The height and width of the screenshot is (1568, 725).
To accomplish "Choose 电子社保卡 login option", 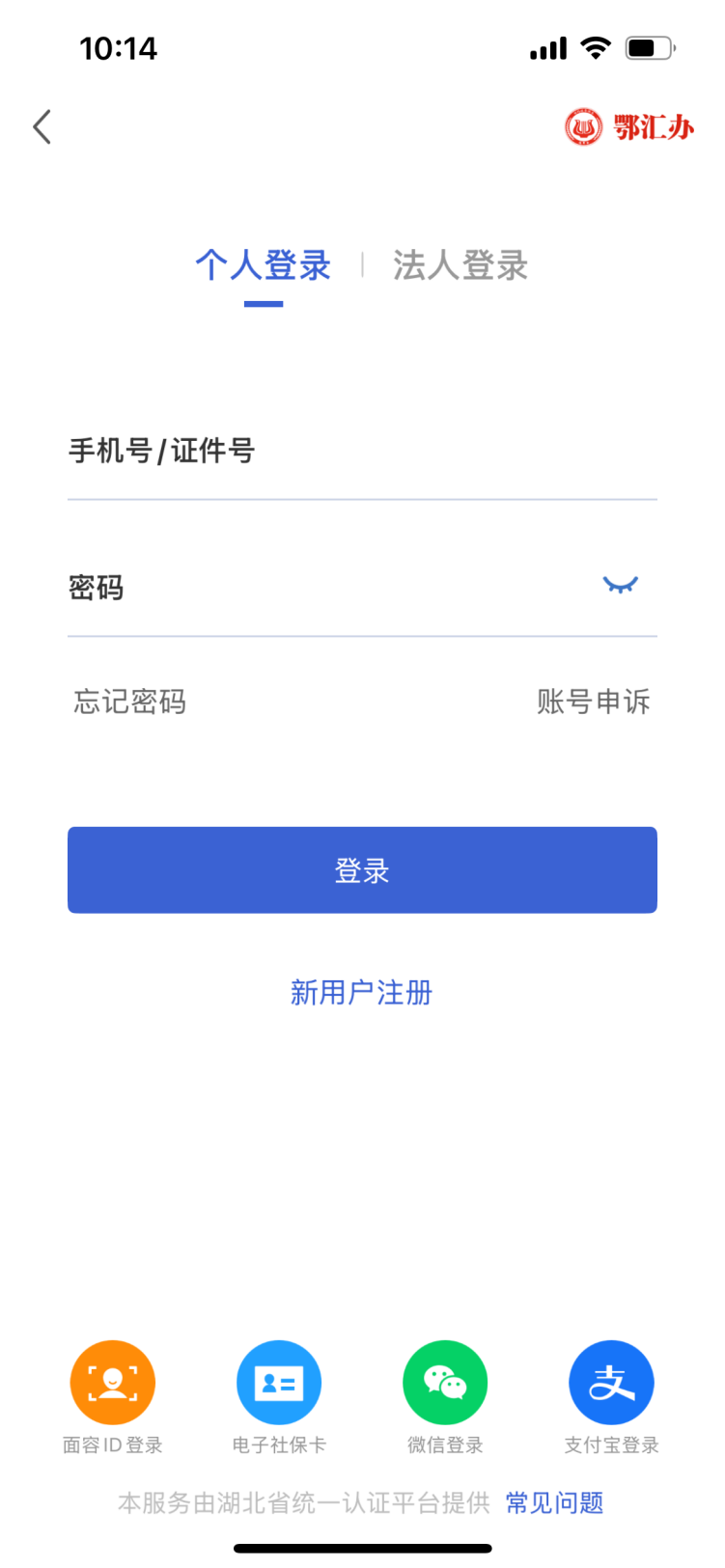I will click(279, 1384).
